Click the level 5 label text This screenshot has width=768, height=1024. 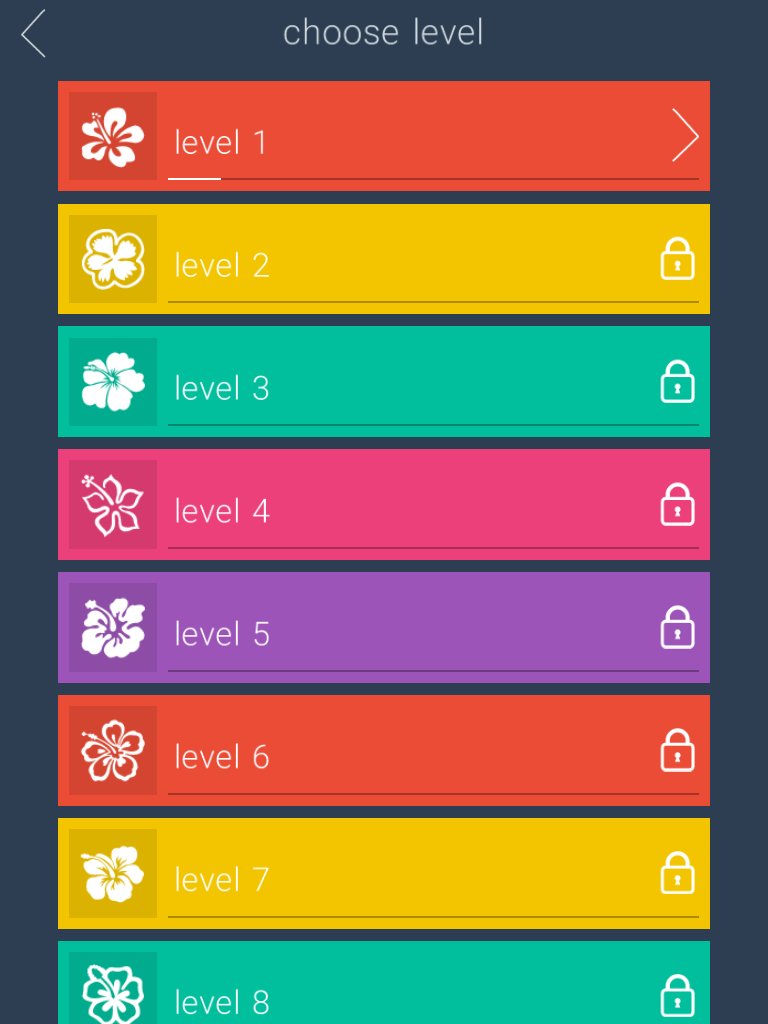(x=221, y=633)
